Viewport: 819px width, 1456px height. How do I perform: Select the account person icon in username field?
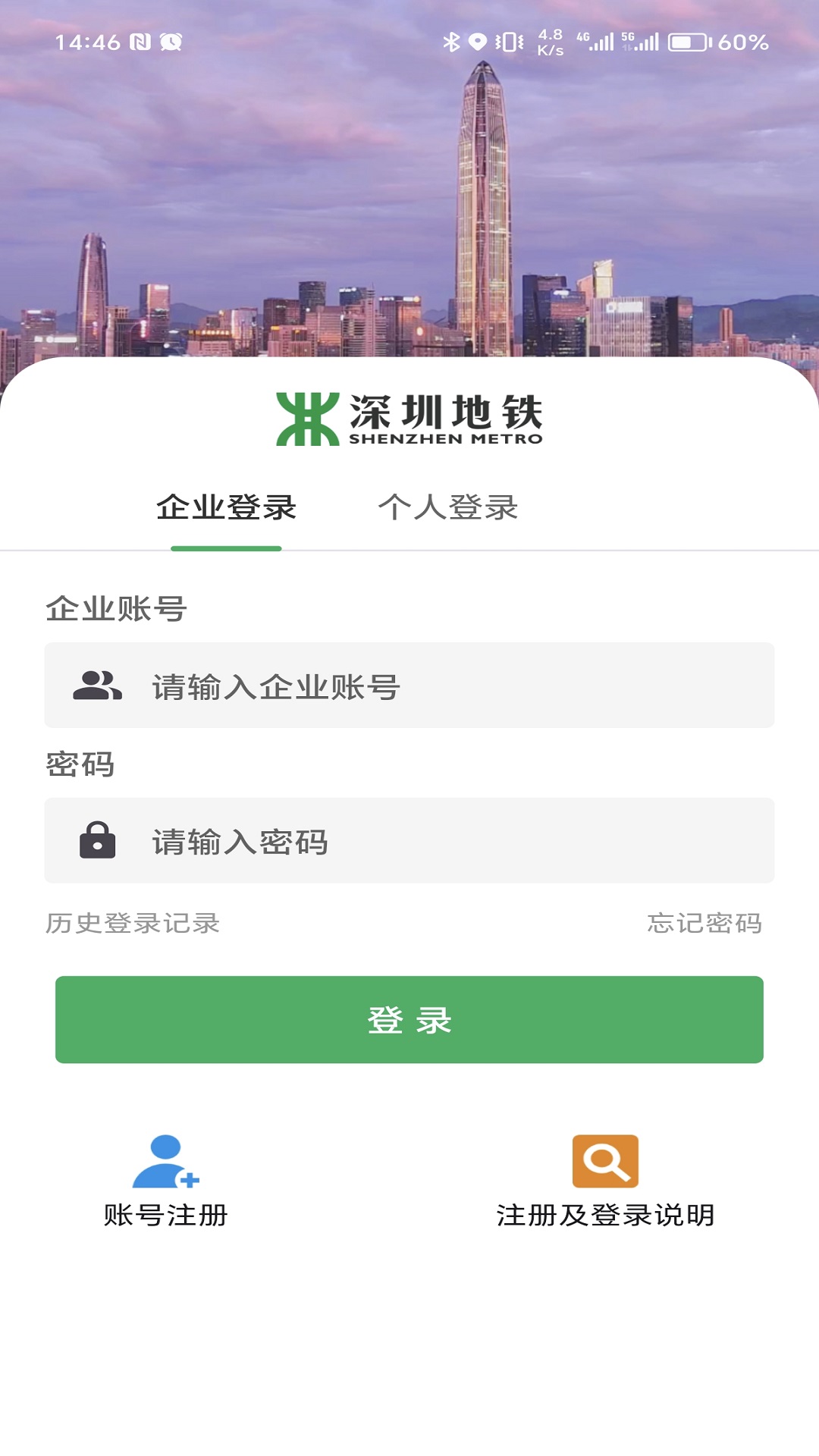click(x=98, y=685)
